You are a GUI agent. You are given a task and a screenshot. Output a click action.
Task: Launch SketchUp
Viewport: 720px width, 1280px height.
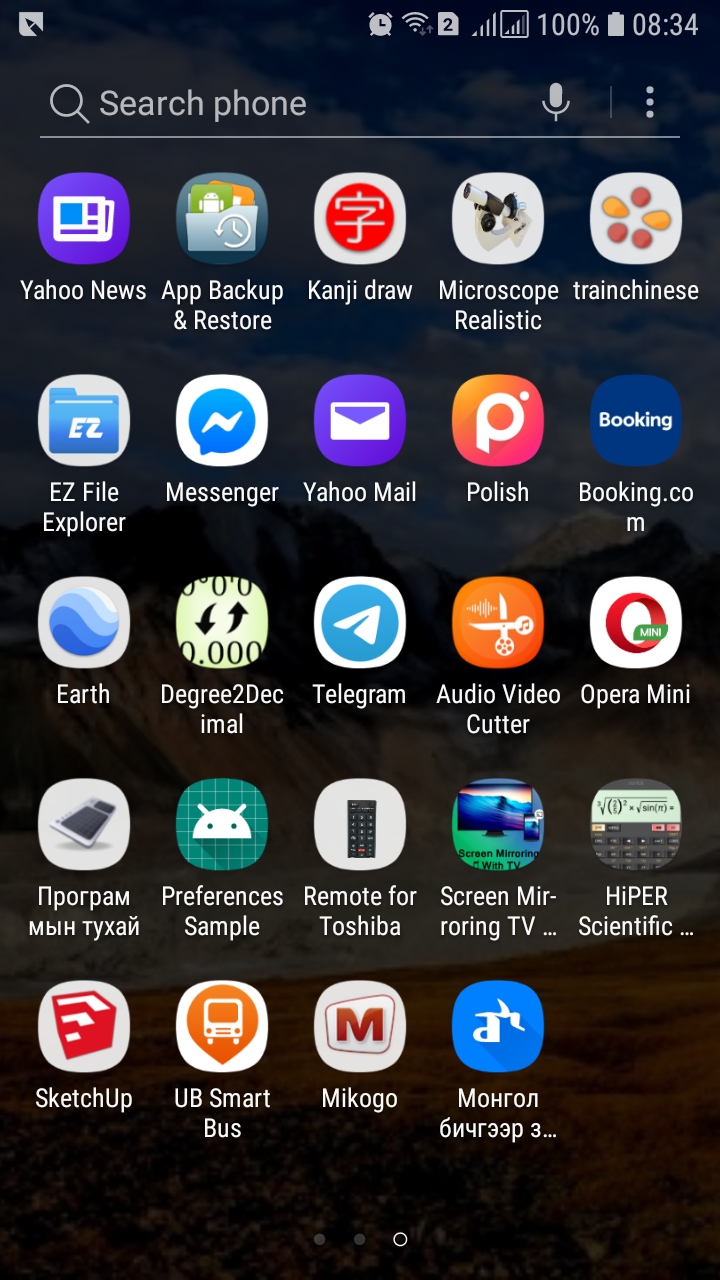[84, 1027]
